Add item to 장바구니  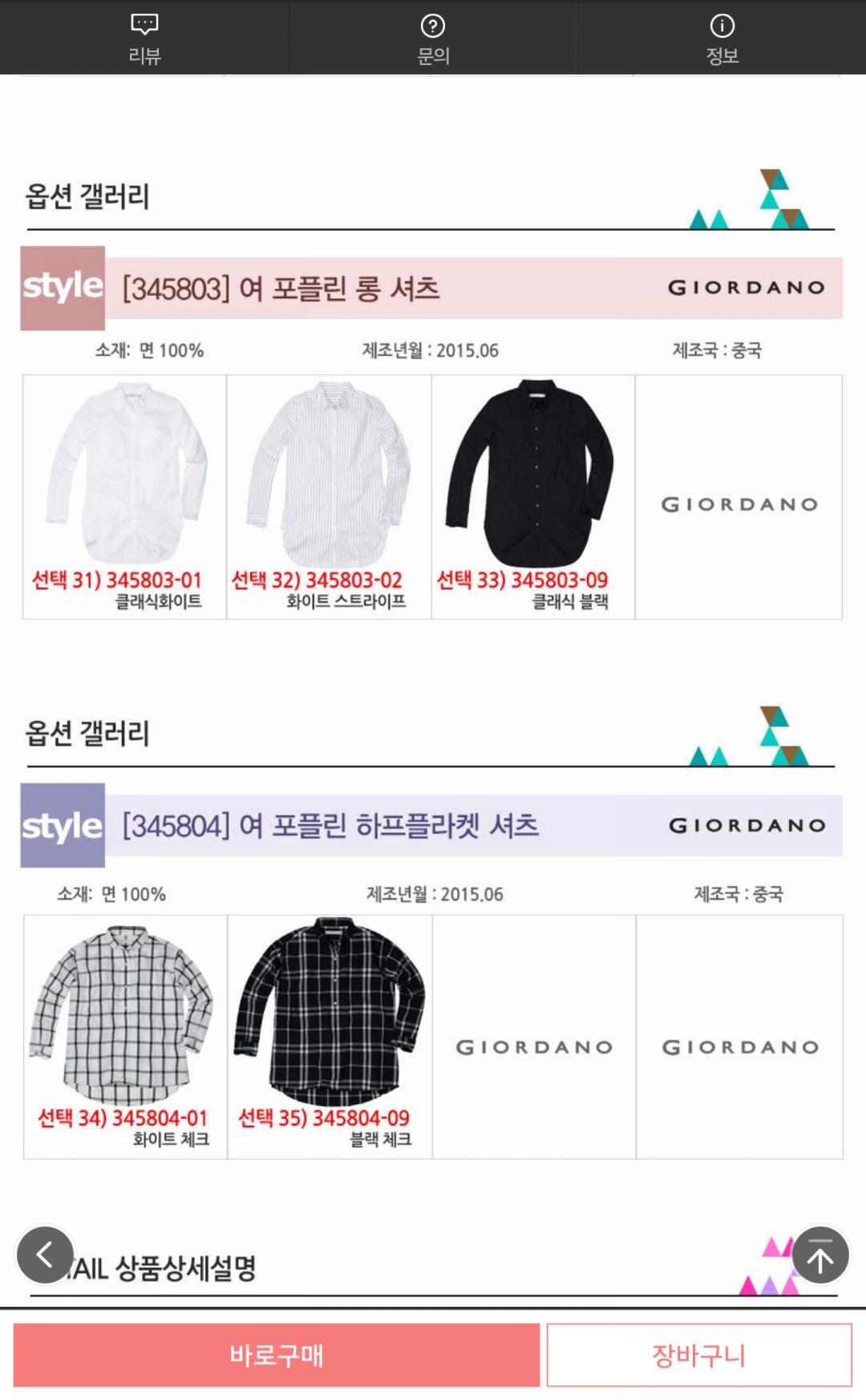point(698,1354)
